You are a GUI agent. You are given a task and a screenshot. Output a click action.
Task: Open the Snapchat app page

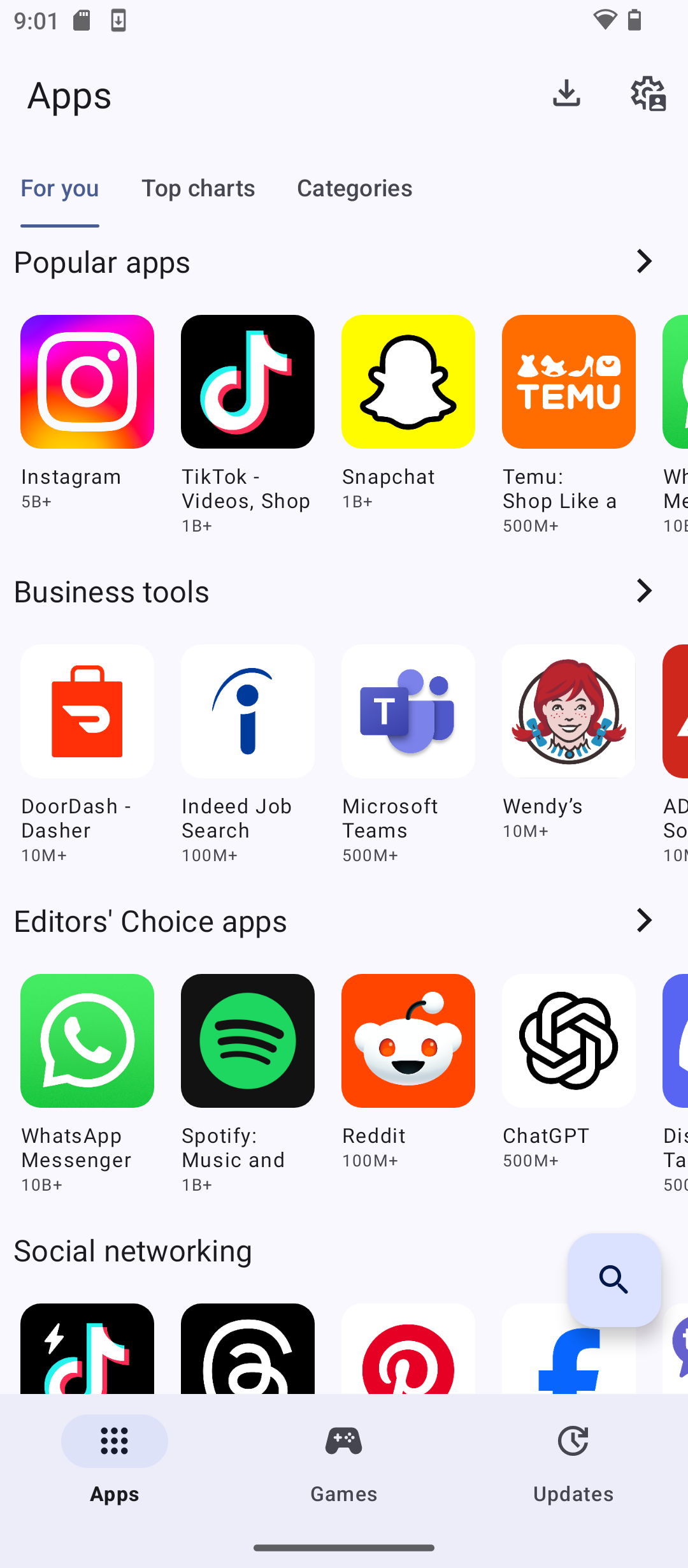pyautogui.click(x=408, y=382)
